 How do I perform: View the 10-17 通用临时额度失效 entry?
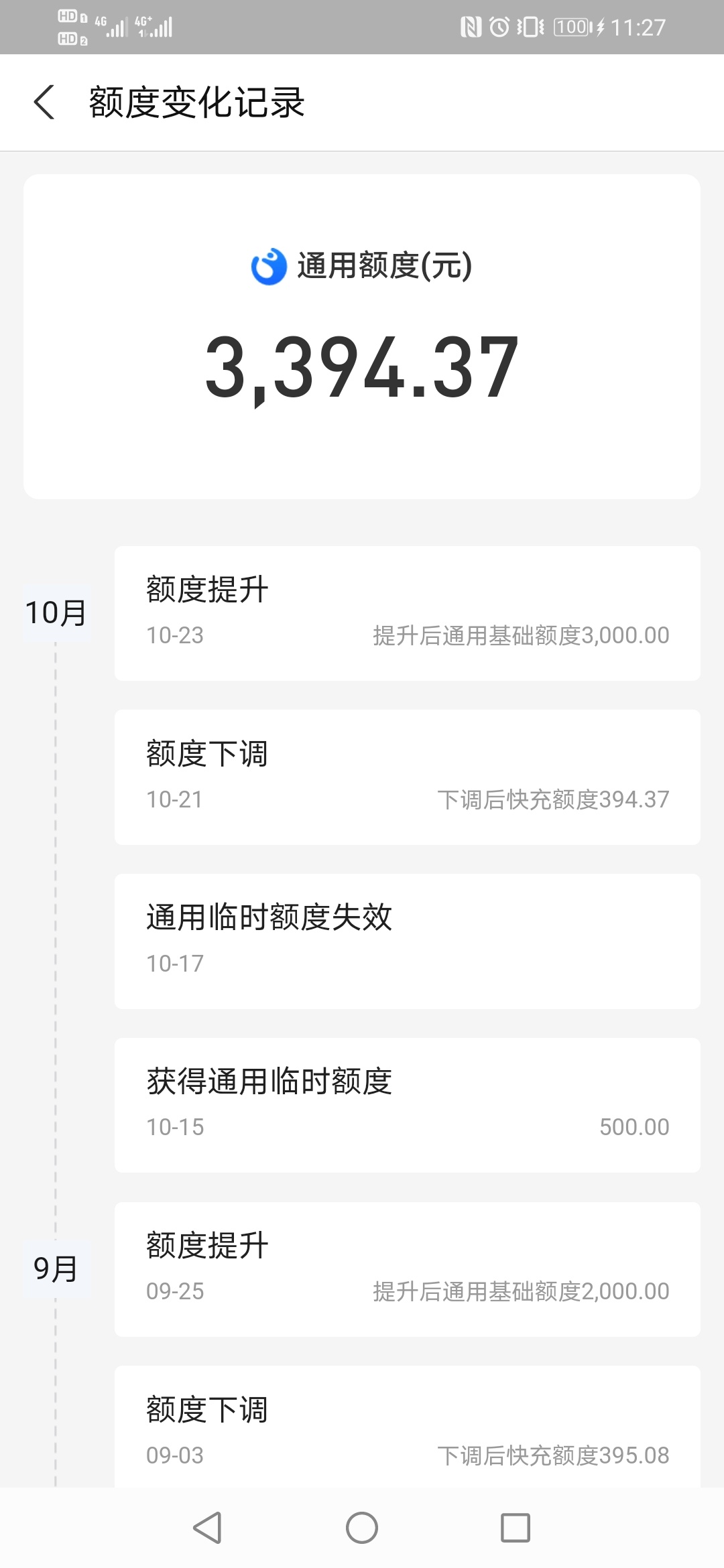[x=408, y=941]
